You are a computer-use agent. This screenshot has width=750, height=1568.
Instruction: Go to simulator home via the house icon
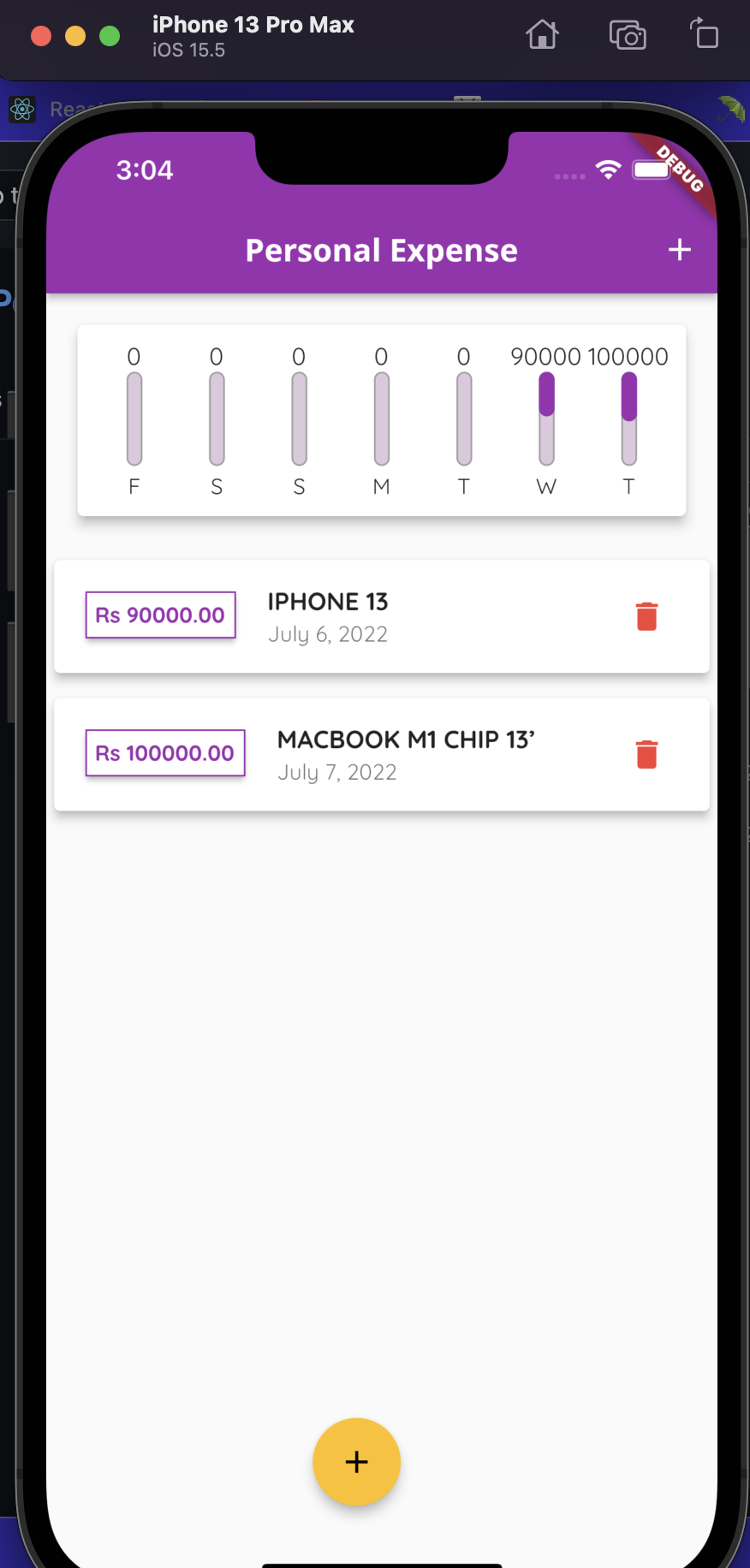pos(542,35)
